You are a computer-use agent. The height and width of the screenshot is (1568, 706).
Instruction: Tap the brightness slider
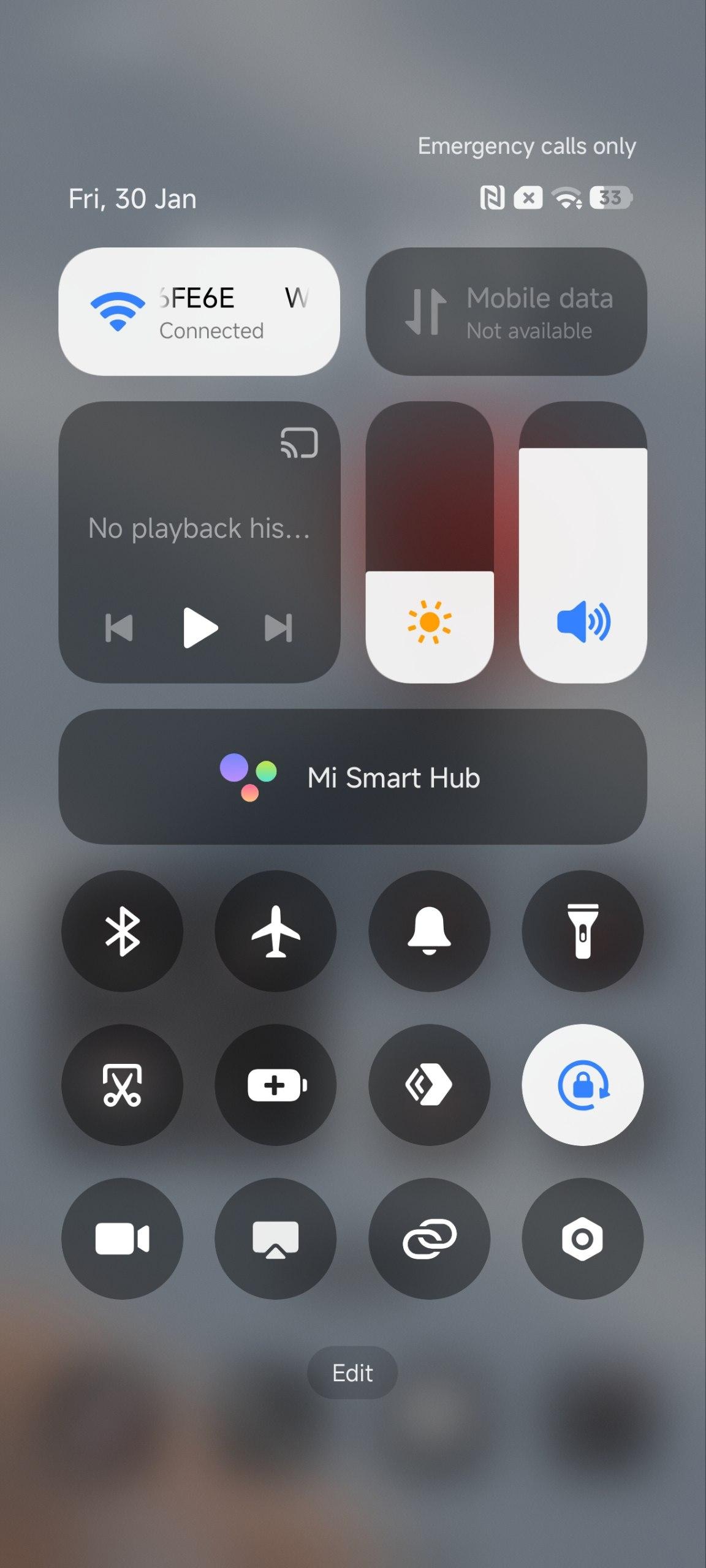point(430,542)
